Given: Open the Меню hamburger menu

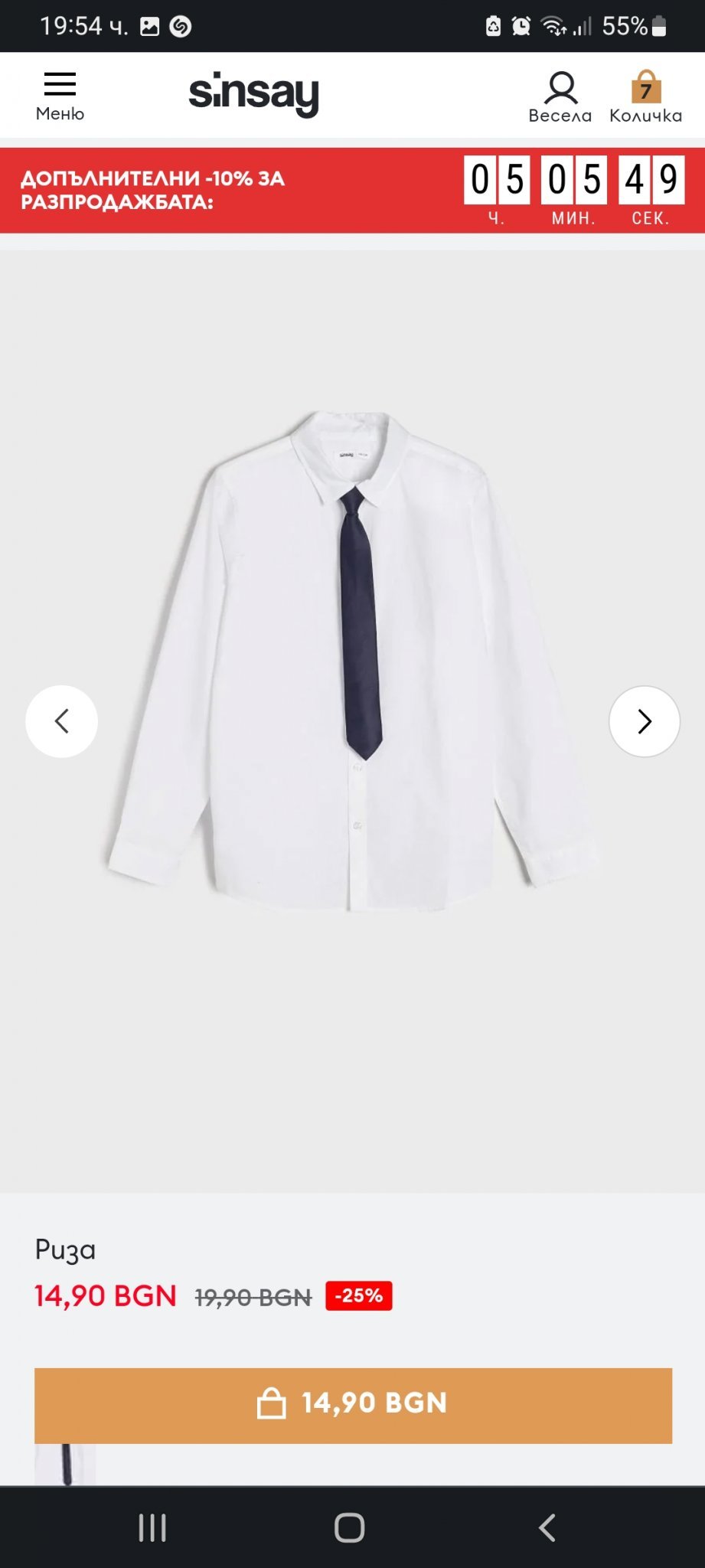Looking at the screenshot, I should coord(60,96).
